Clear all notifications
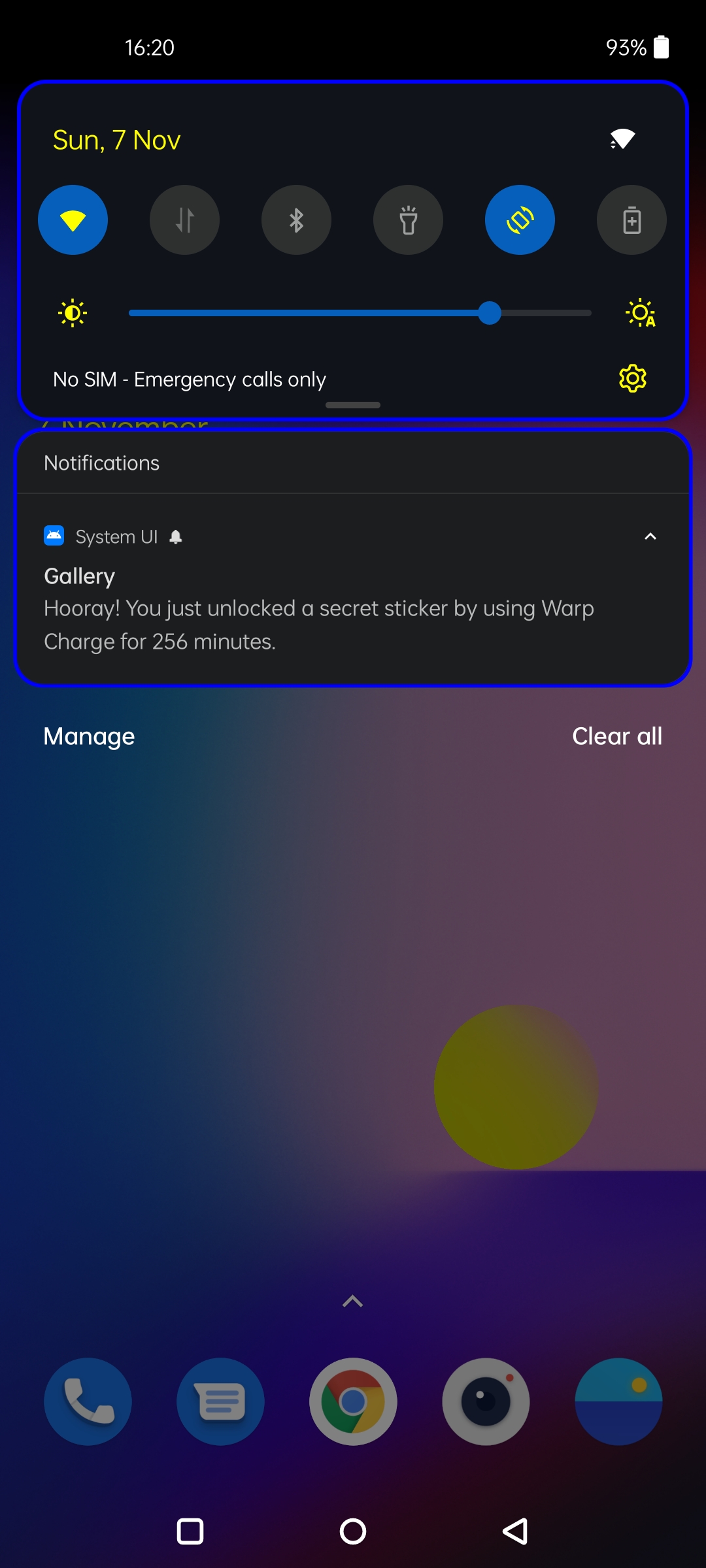This screenshot has width=706, height=1568. (x=616, y=736)
